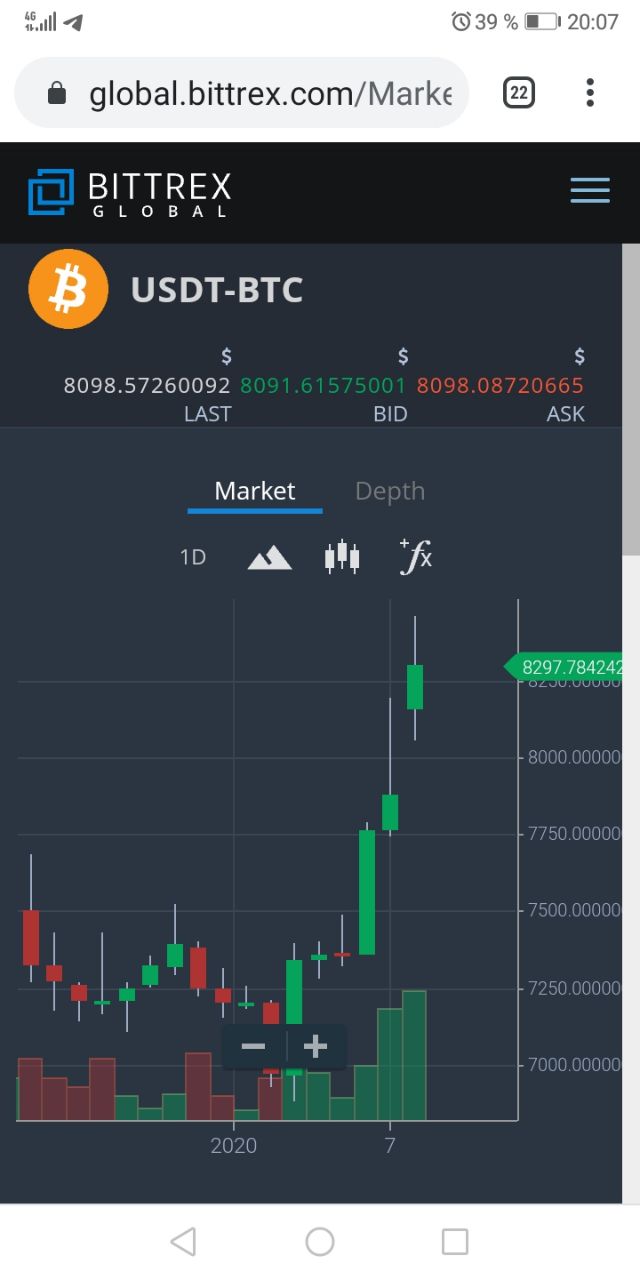Select the Market tab
This screenshot has height=1280, width=640.
255,491
